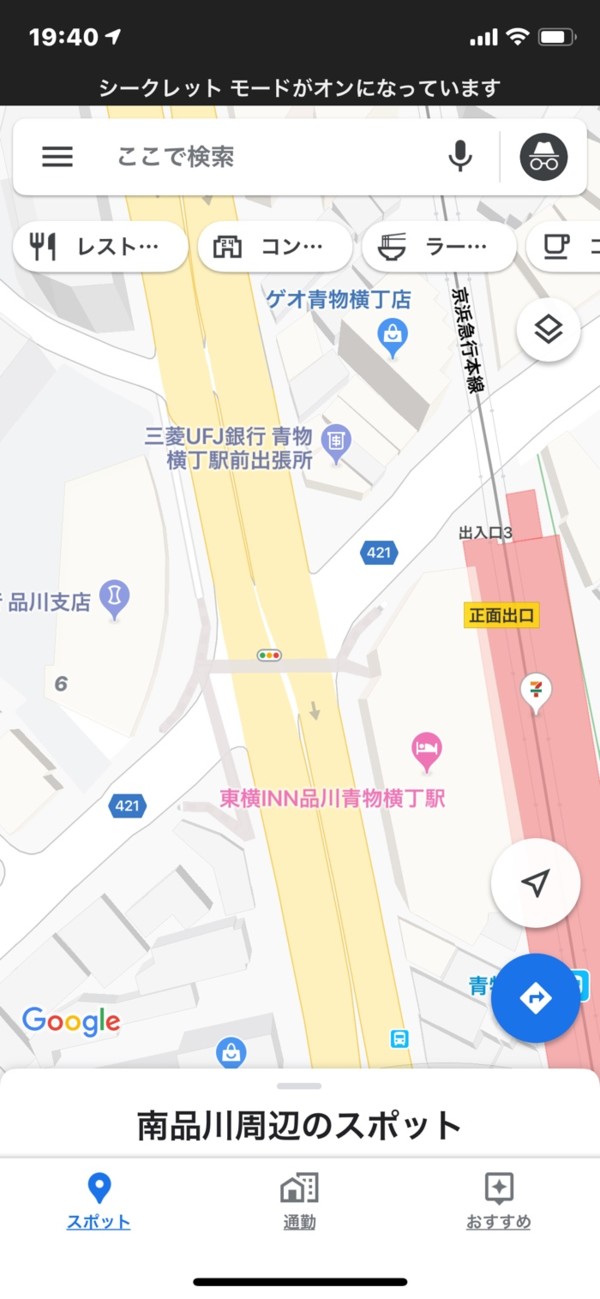Switch to the スポット tab
The image size is (600, 1299).
click(98, 1201)
